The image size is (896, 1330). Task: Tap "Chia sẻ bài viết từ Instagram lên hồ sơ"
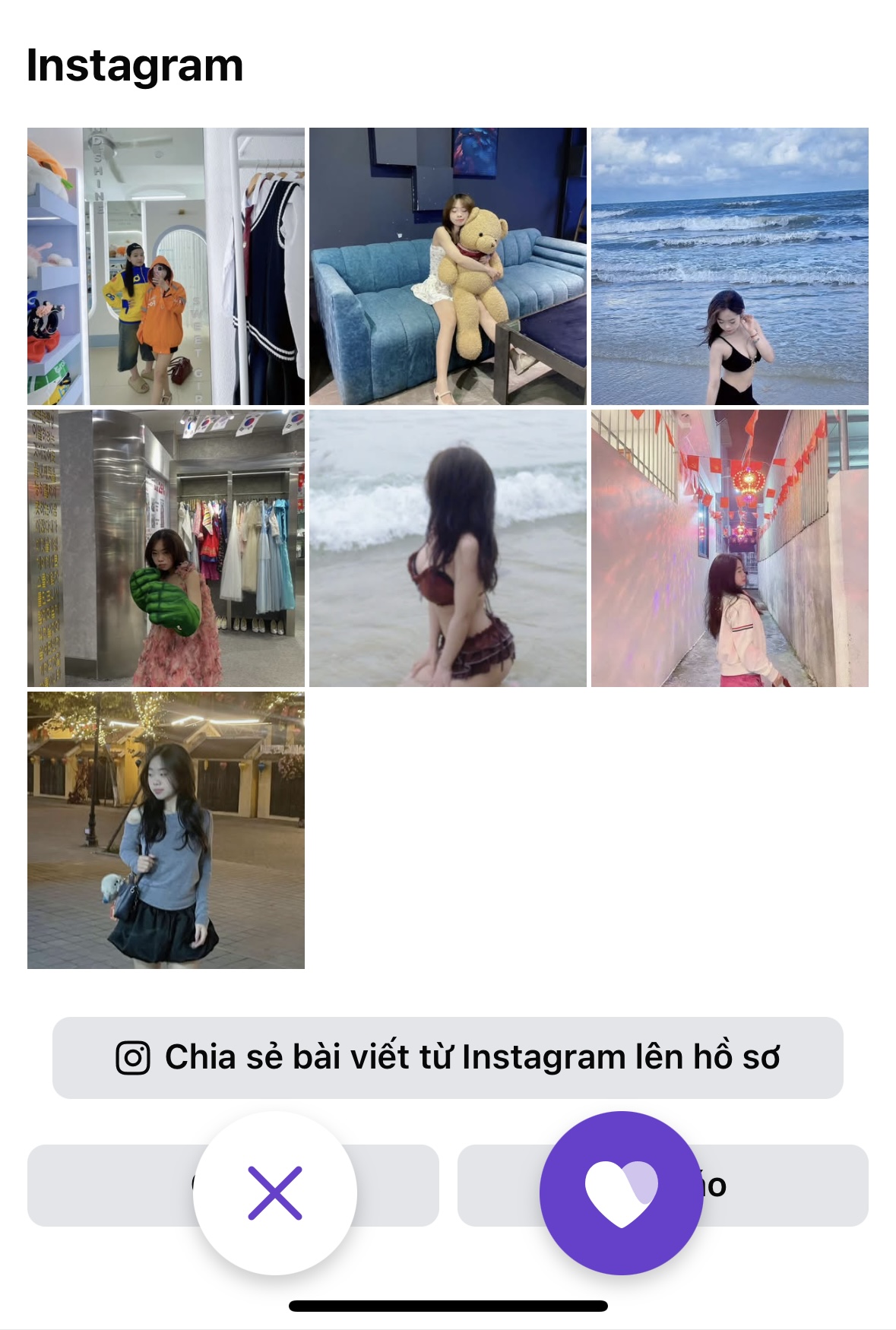click(x=448, y=1057)
